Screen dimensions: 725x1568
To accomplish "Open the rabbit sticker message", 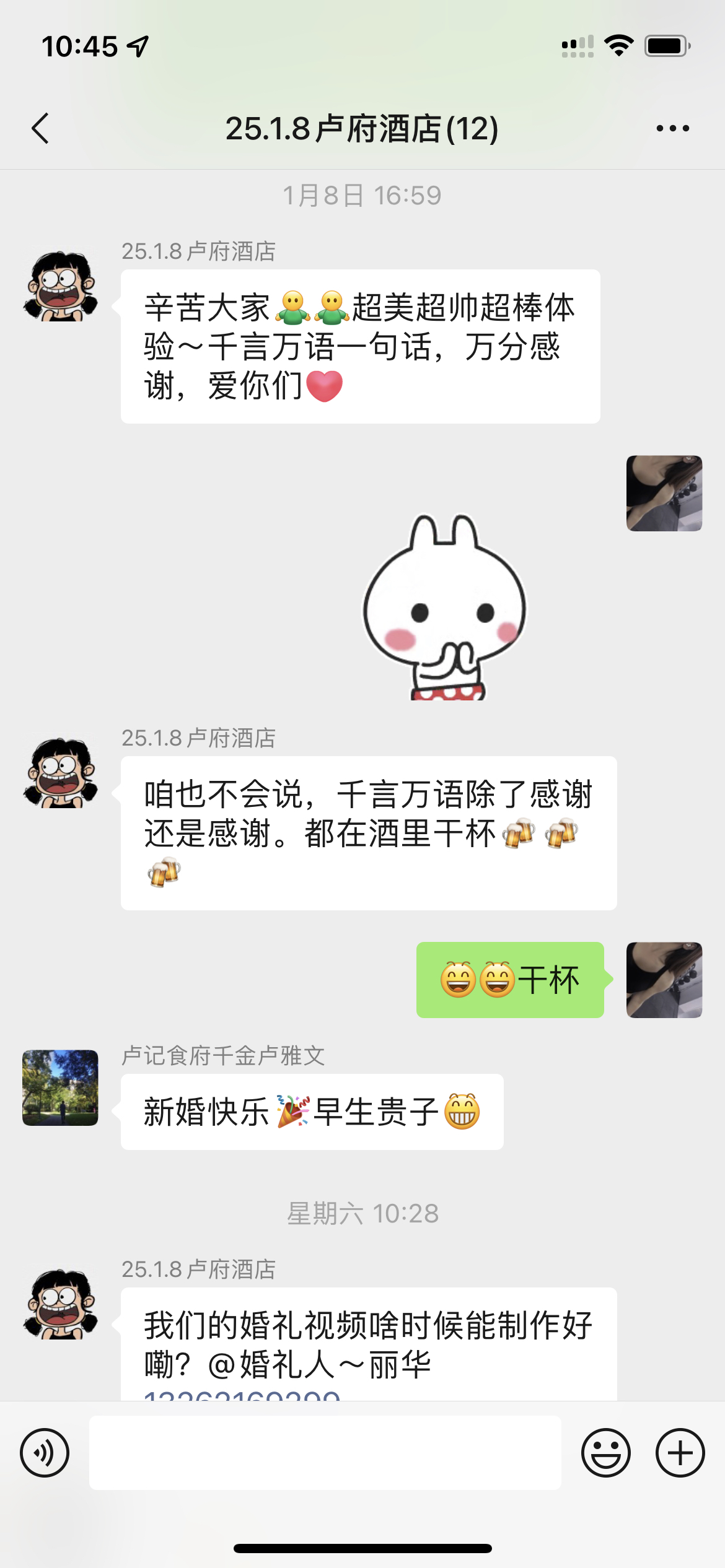I will click(x=444, y=608).
